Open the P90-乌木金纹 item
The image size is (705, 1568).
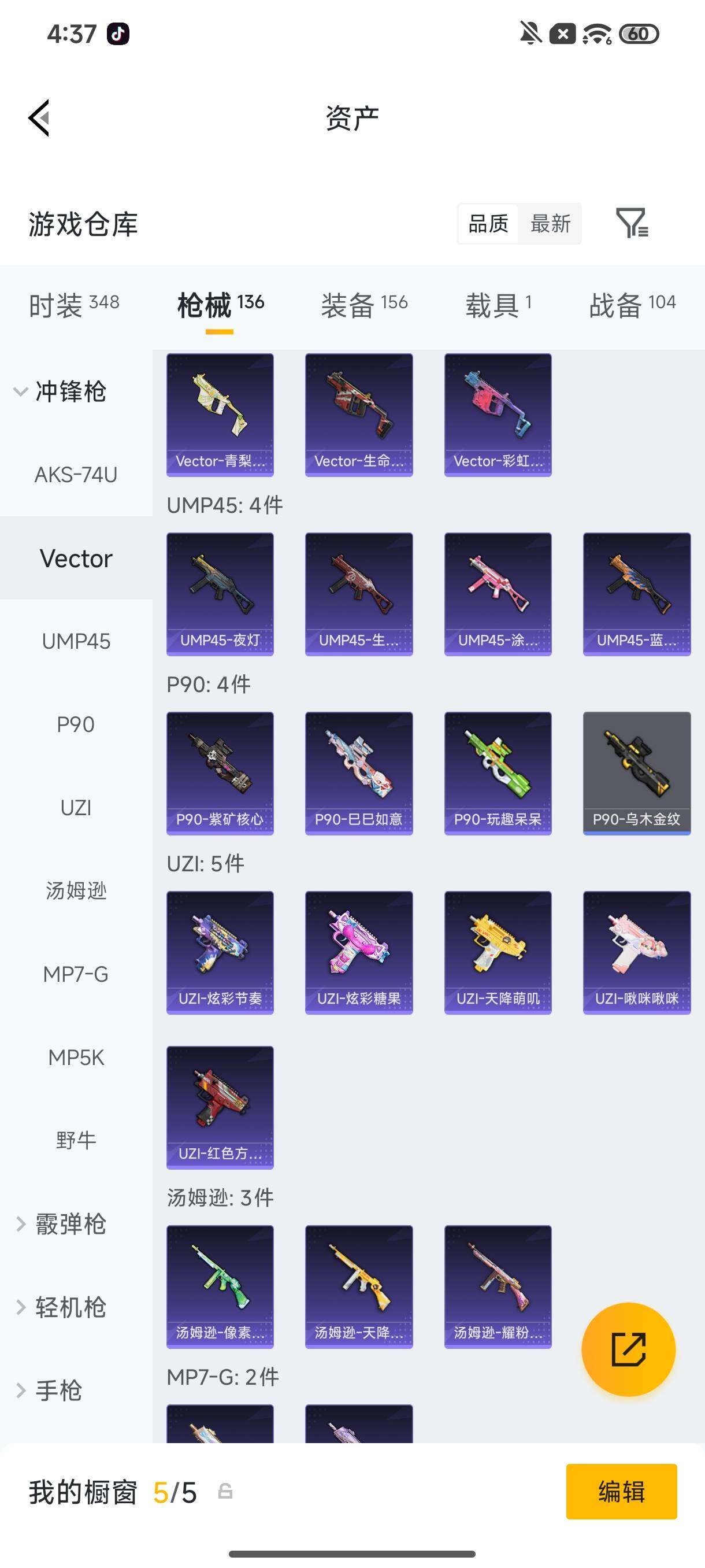pyautogui.click(x=637, y=773)
